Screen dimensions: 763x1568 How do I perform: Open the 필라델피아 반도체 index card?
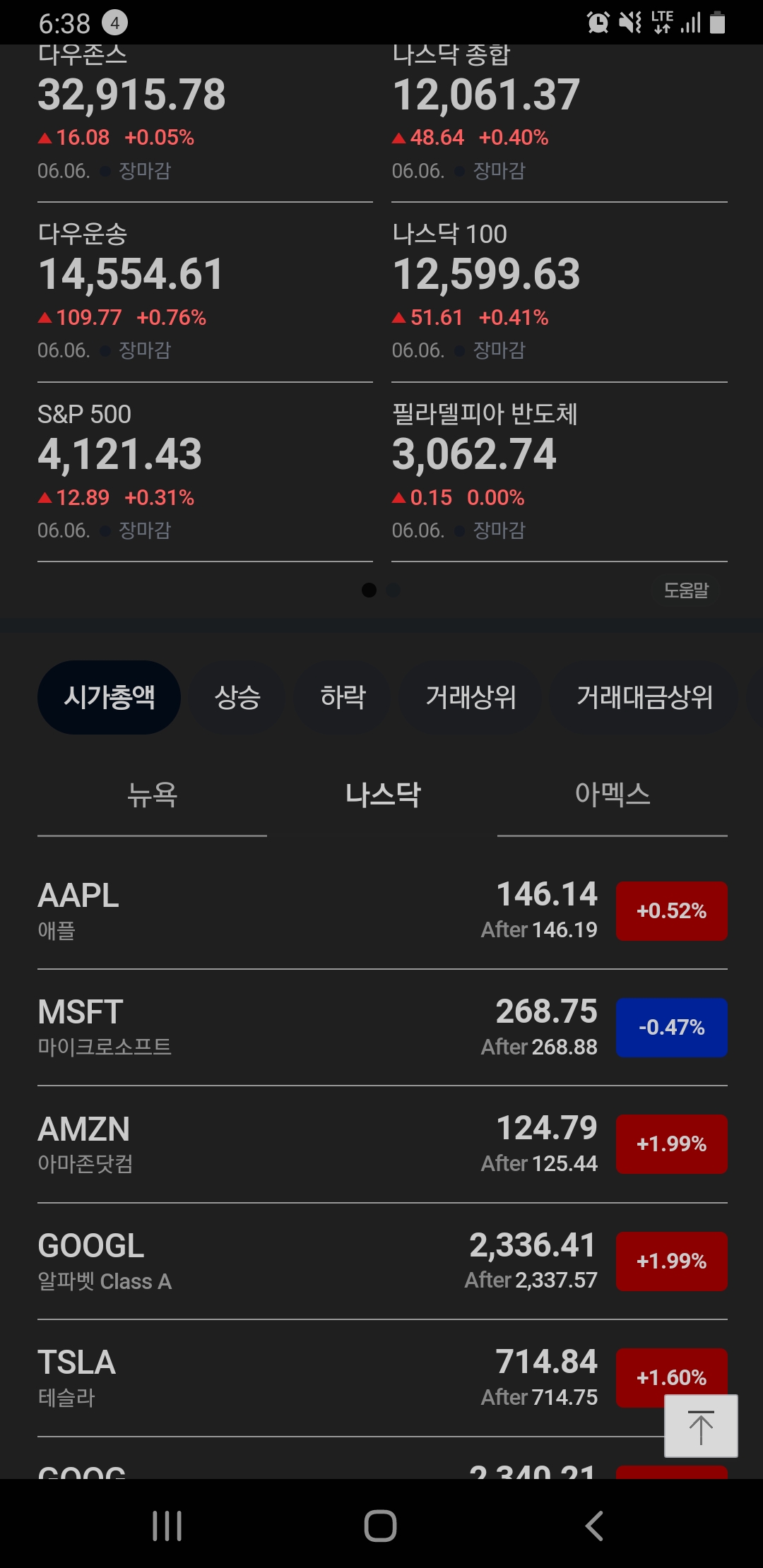(x=560, y=472)
